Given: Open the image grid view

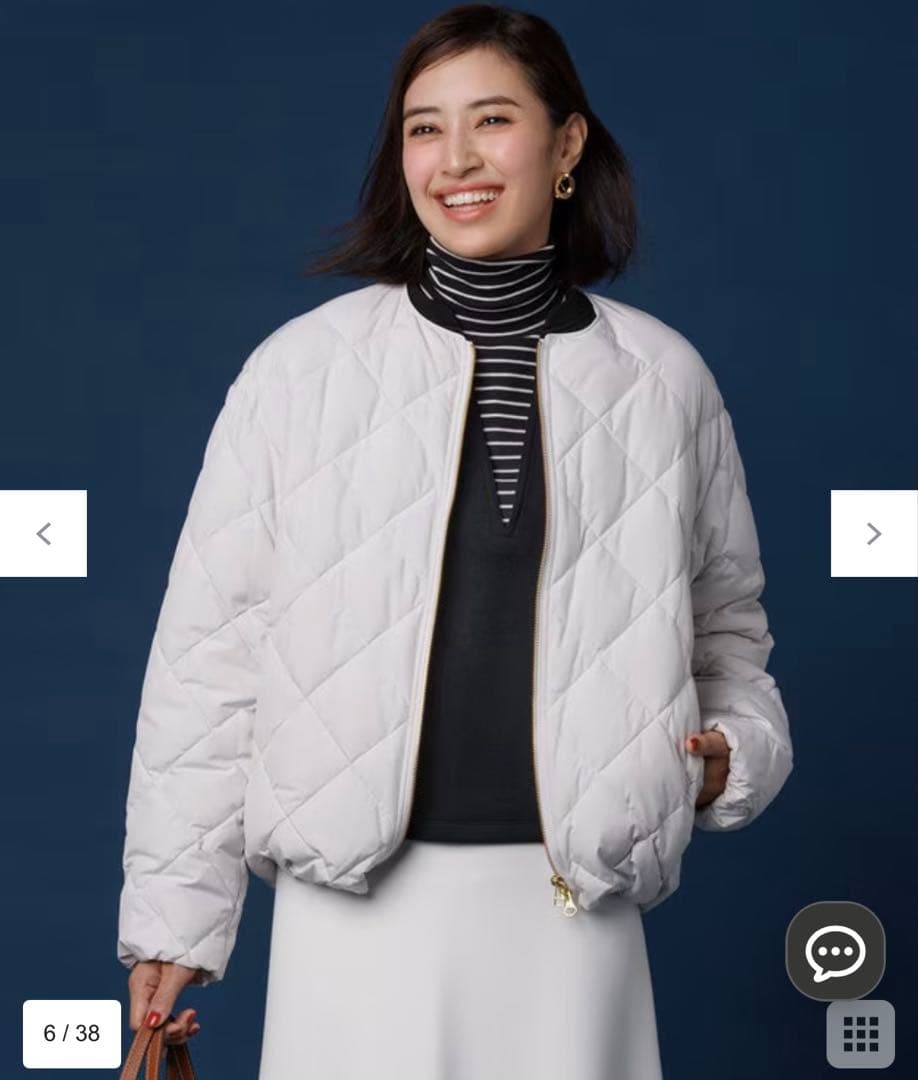Looking at the screenshot, I should coord(860,1033).
